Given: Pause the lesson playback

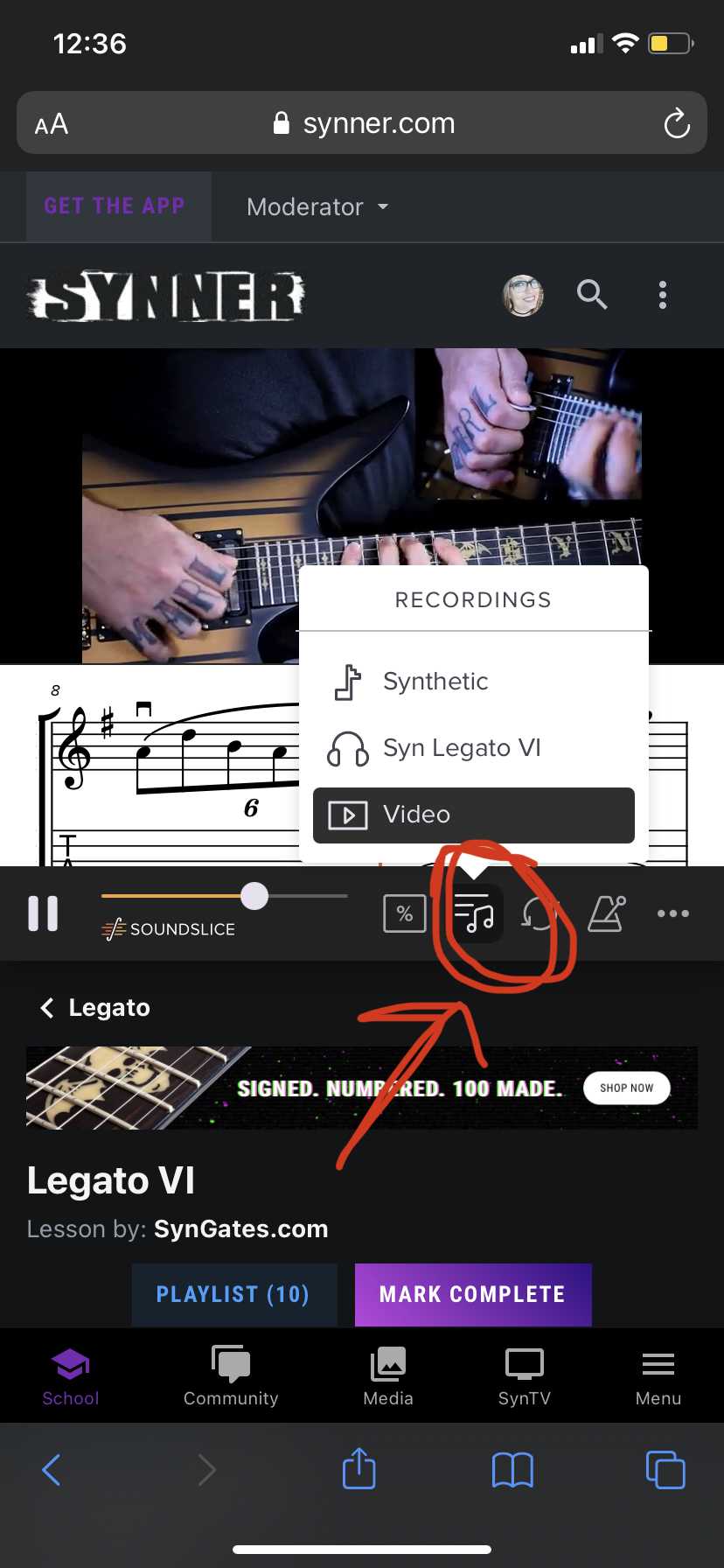Looking at the screenshot, I should point(43,913).
